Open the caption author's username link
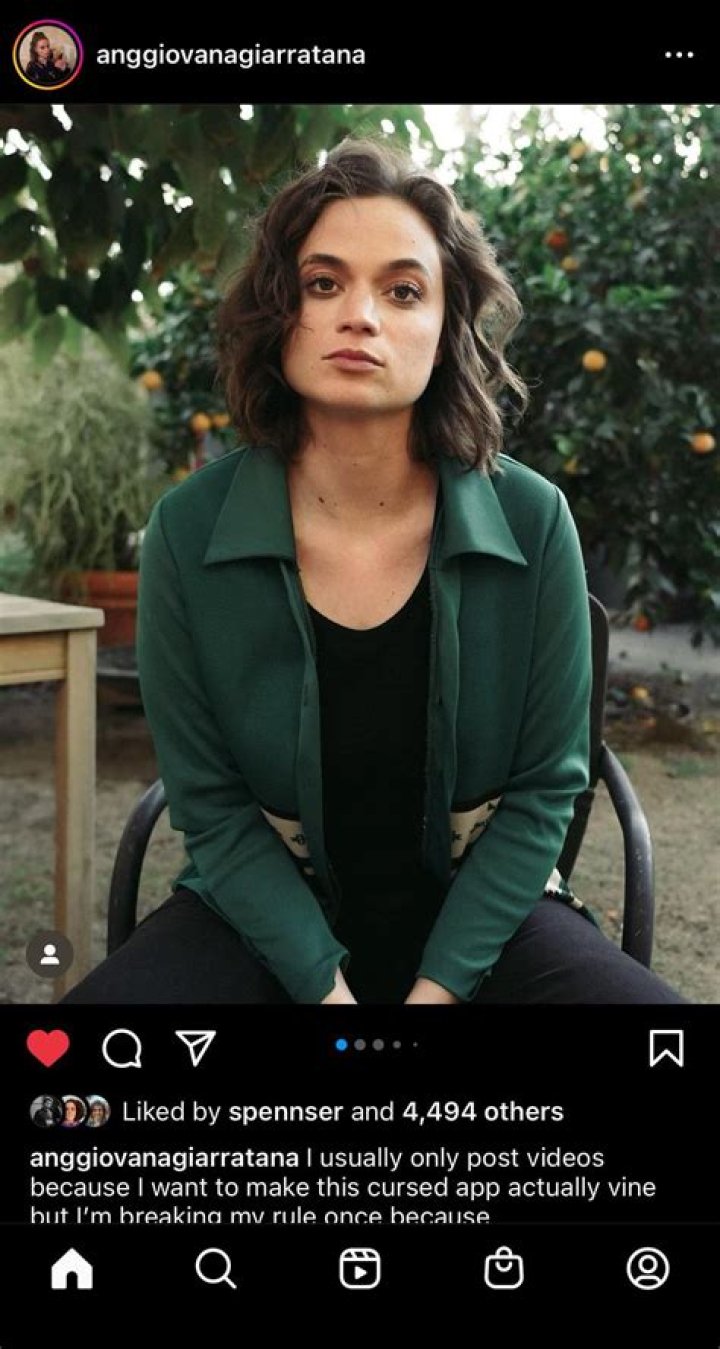 pos(164,1158)
